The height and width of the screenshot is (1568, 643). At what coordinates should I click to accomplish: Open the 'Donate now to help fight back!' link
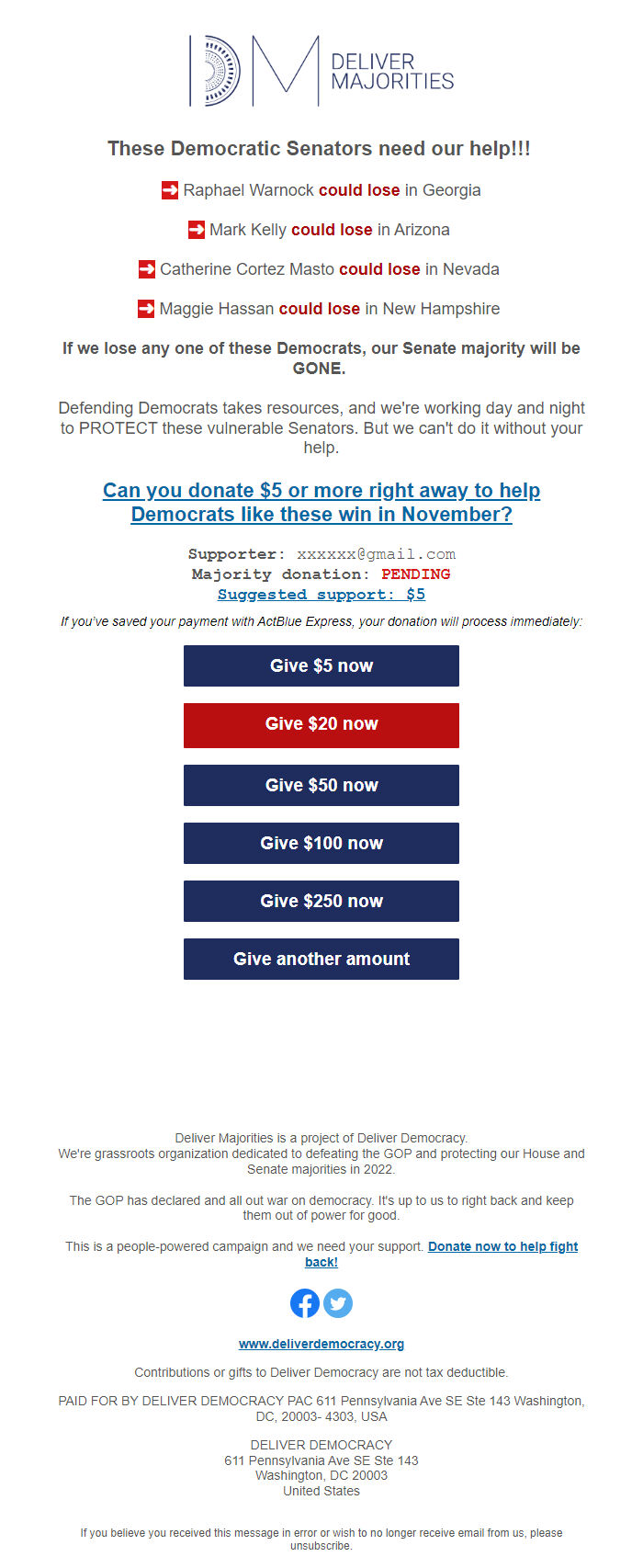(502, 1246)
